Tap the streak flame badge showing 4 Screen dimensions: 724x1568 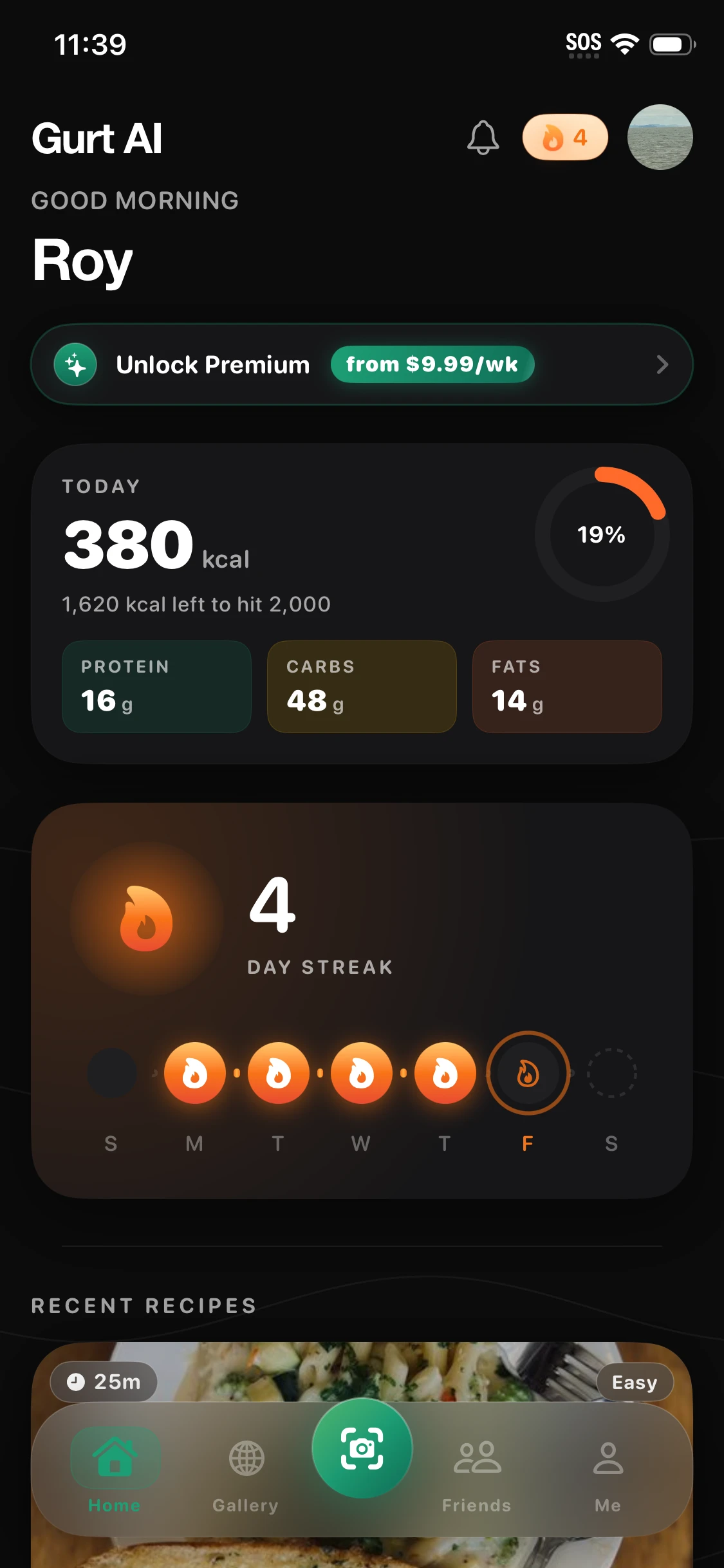565,137
